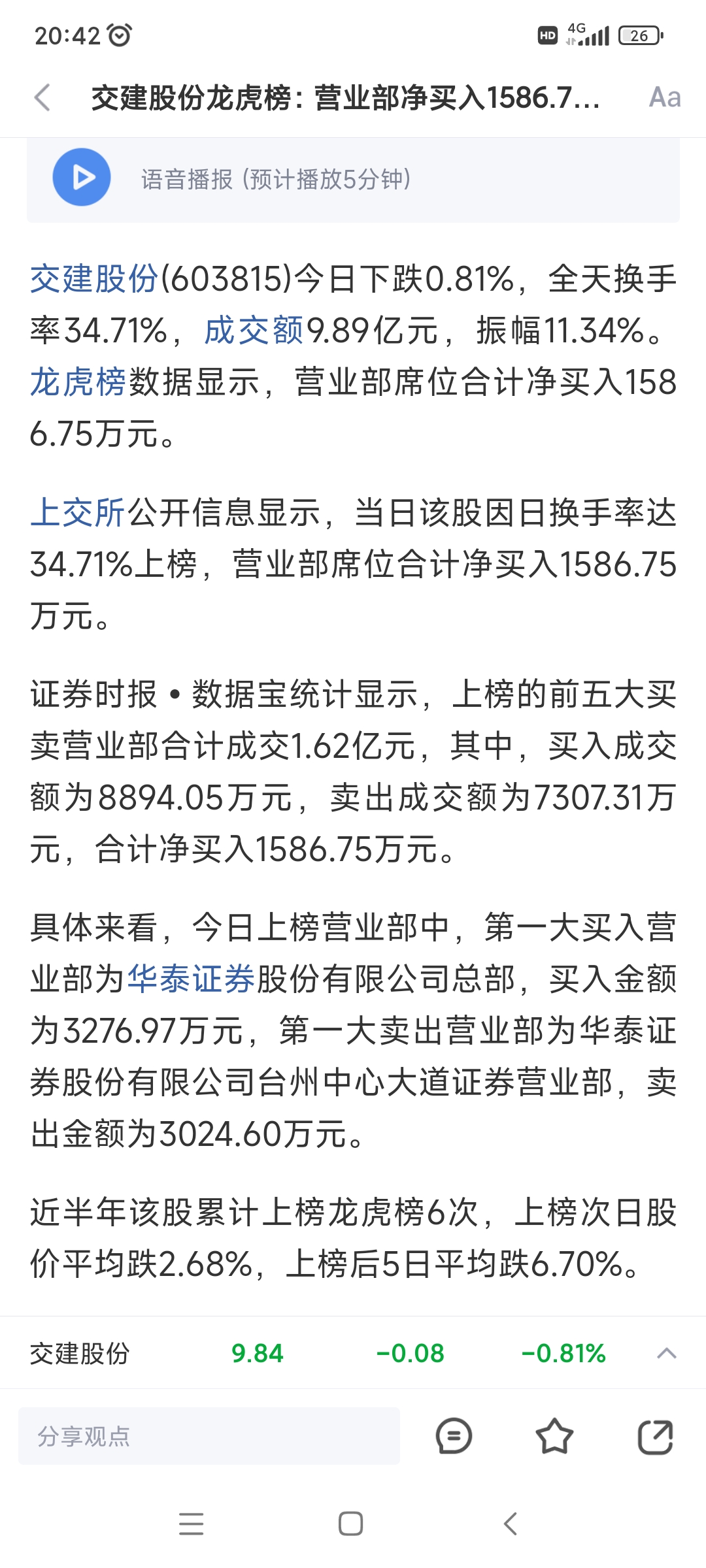Open the 成交额 link
Image resolution: width=706 pixels, height=1568 pixels.
(254, 331)
